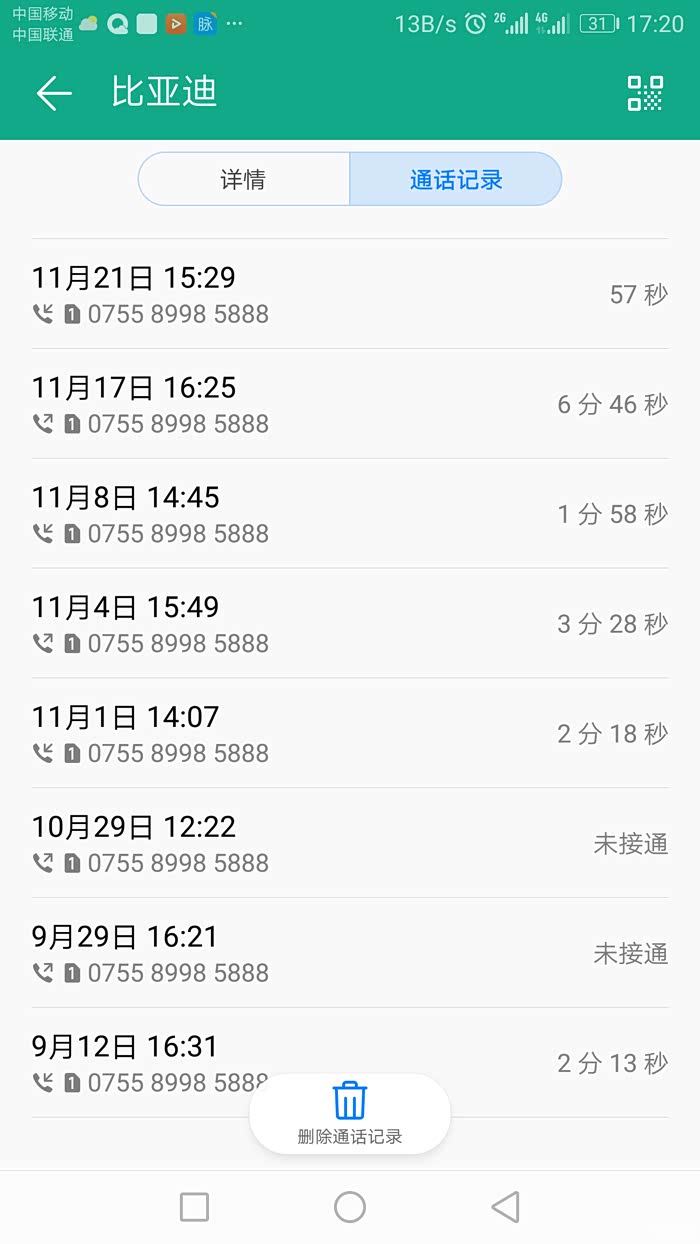Image resolution: width=700 pixels, height=1244 pixels.
Task: Go back from 比亚迪 contact page
Action: [54, 93]
